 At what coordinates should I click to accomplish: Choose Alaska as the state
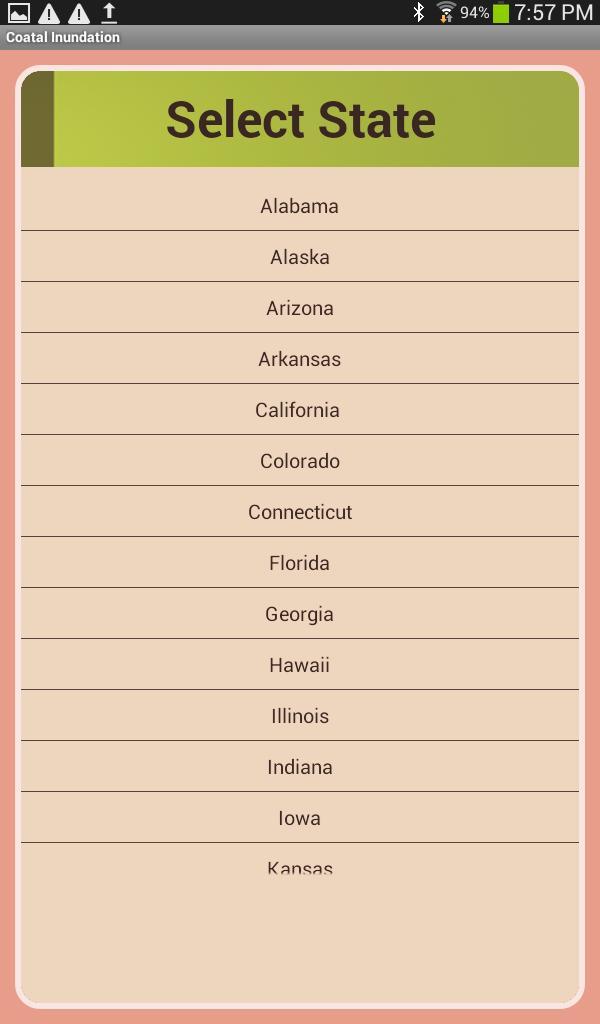300,256
